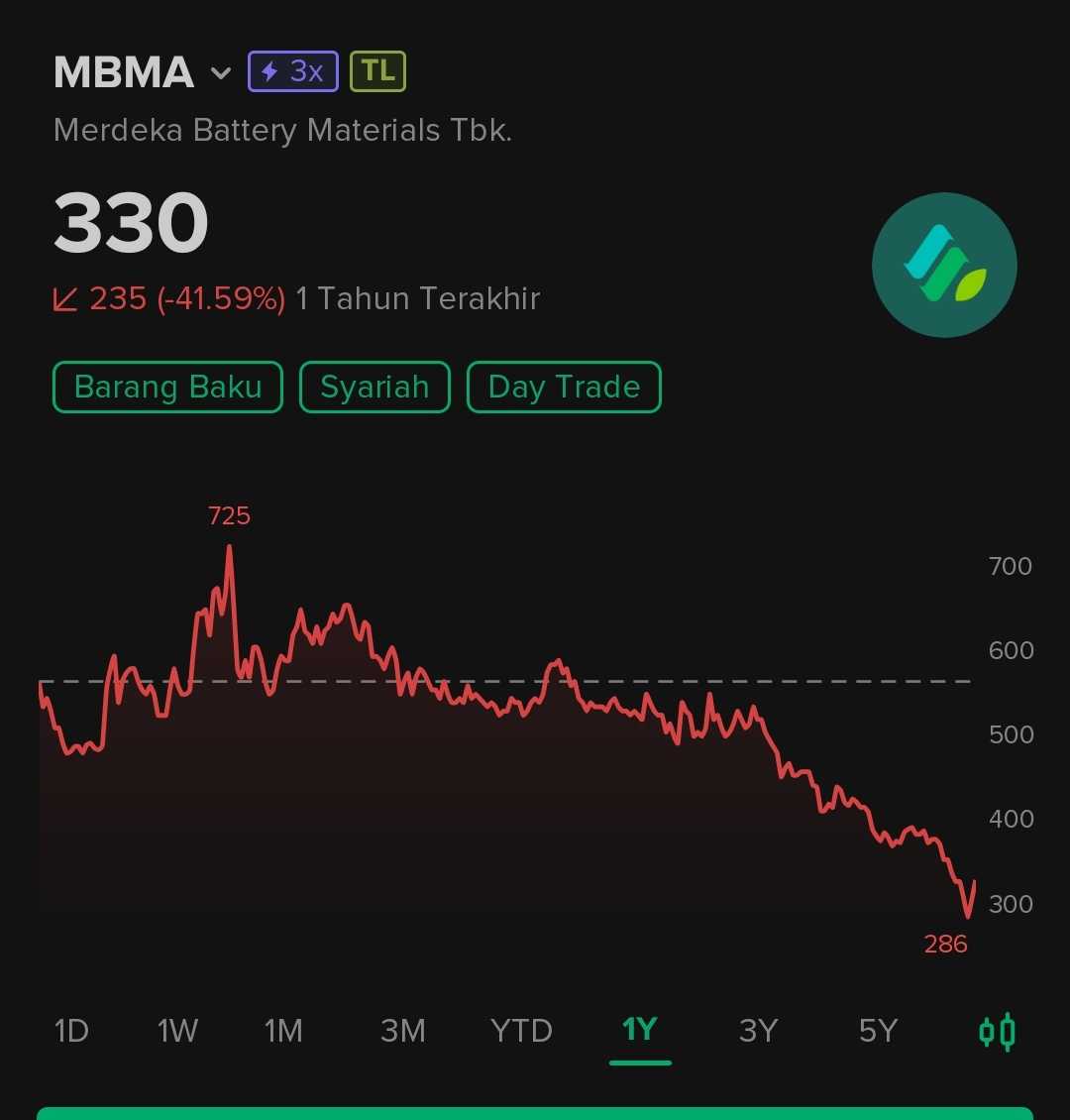The height and width of the screenshot is (1120, 1070).
Task: Select the 1D timeframe tab
Action: 69,1031
